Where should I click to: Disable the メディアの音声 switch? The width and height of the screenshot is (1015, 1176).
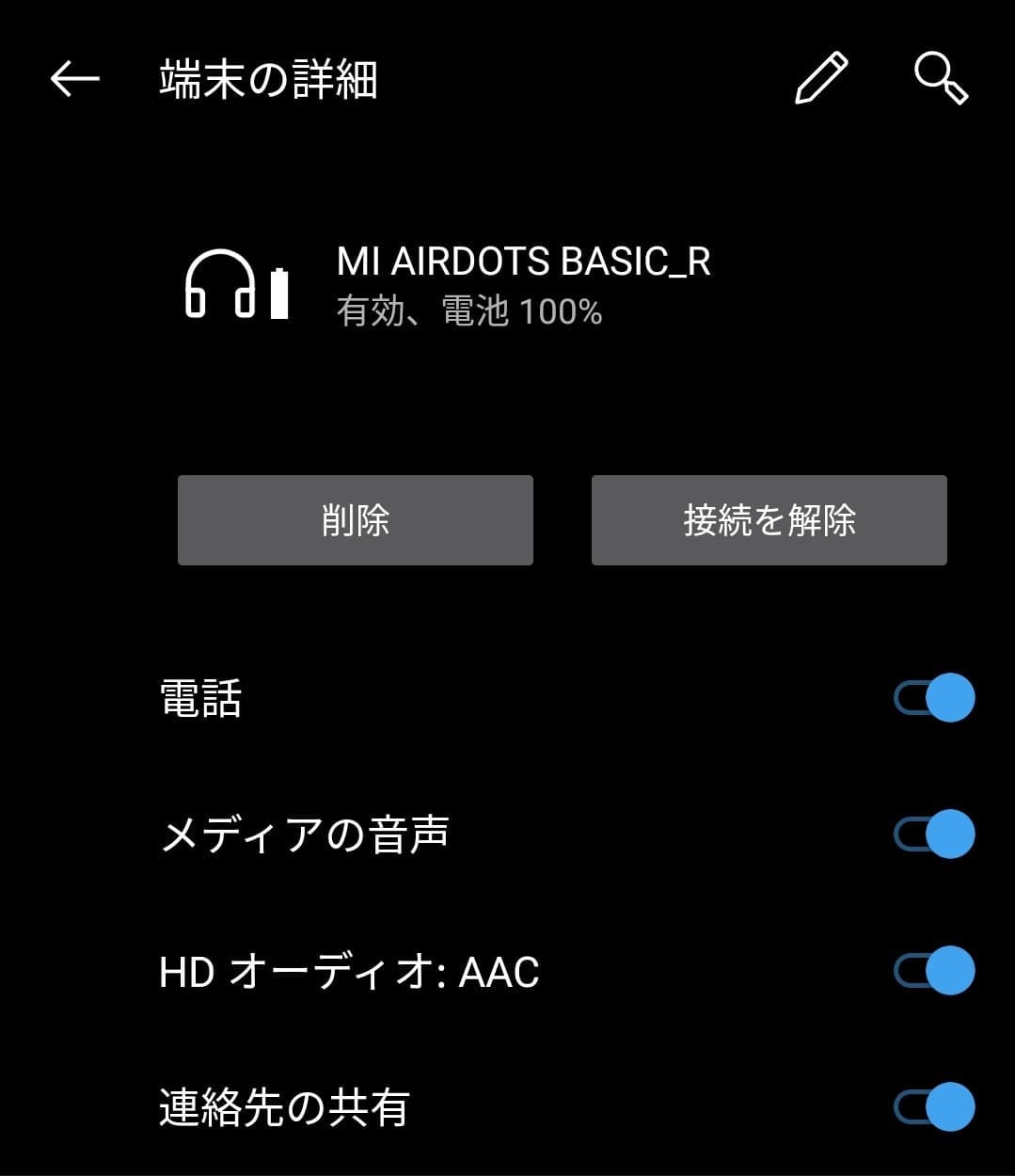pyautogui.click(x=934, y=834)
